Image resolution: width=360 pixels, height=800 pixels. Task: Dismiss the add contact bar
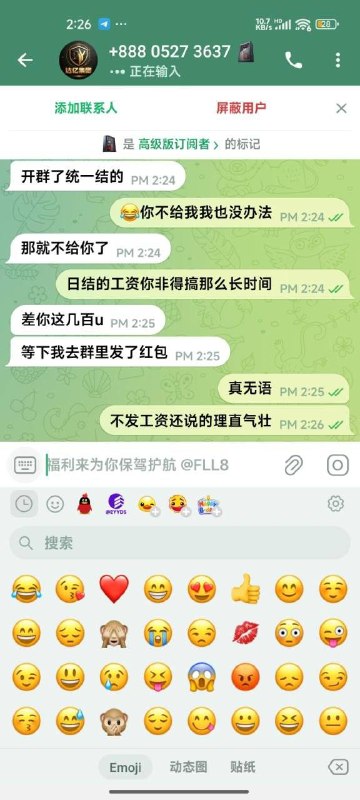click(341, 108)
